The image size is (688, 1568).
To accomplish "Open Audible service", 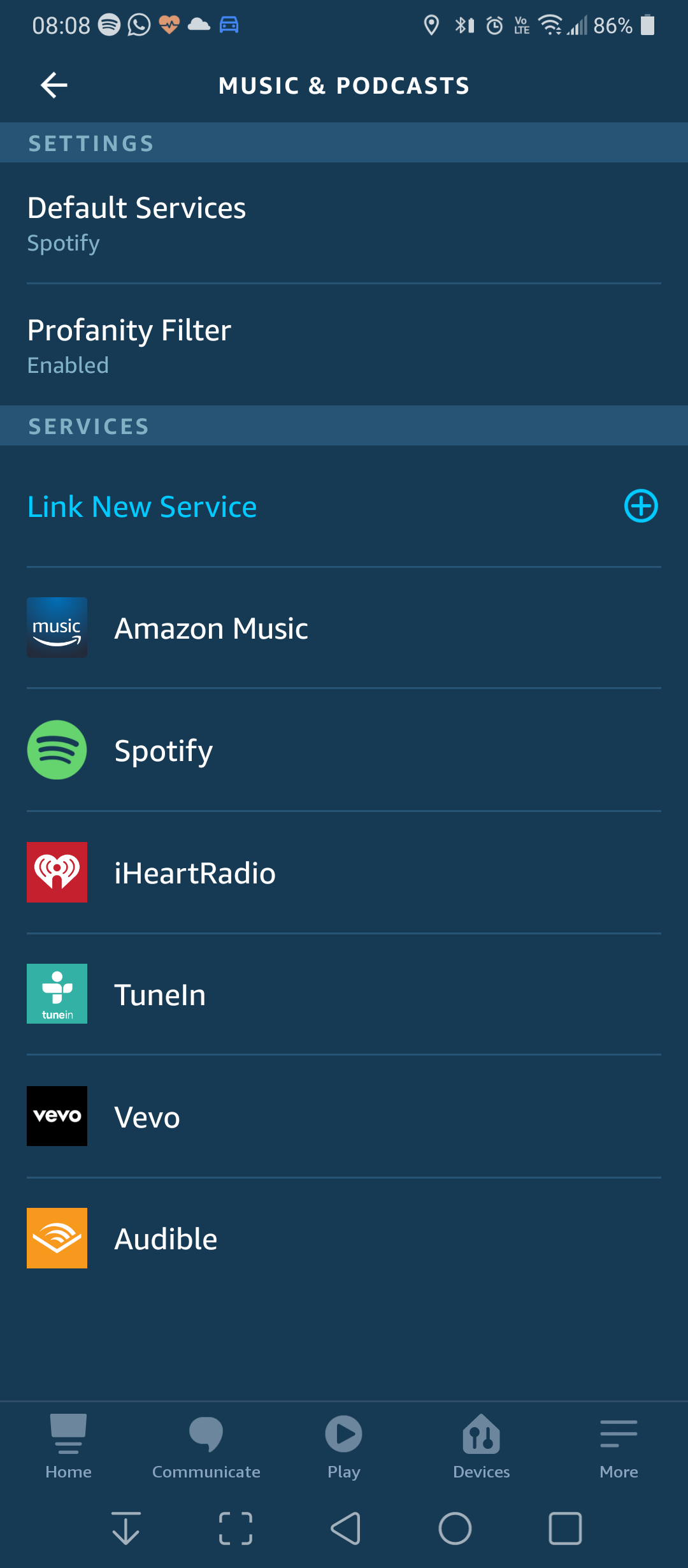I will (x=344, y=1238).
